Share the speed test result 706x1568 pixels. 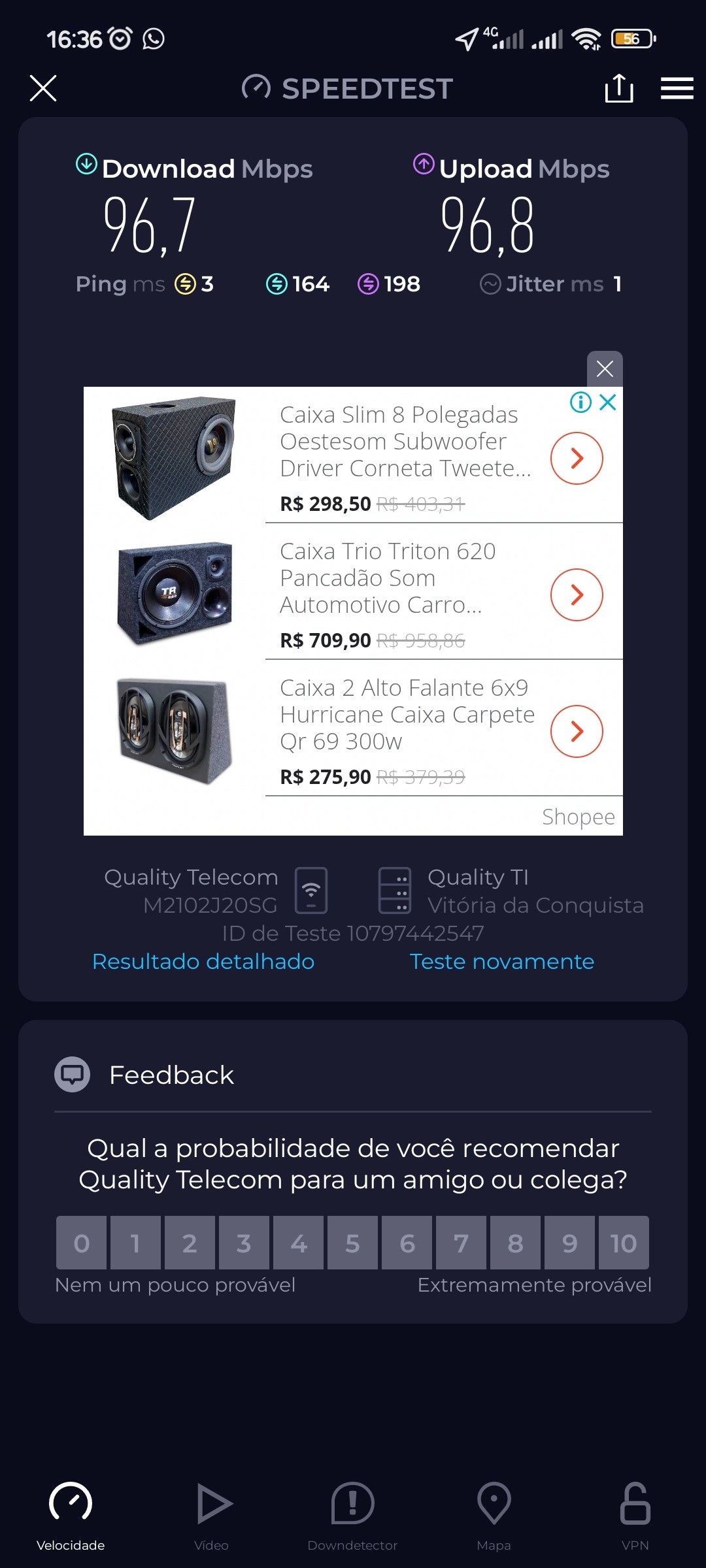coord(618,88)
